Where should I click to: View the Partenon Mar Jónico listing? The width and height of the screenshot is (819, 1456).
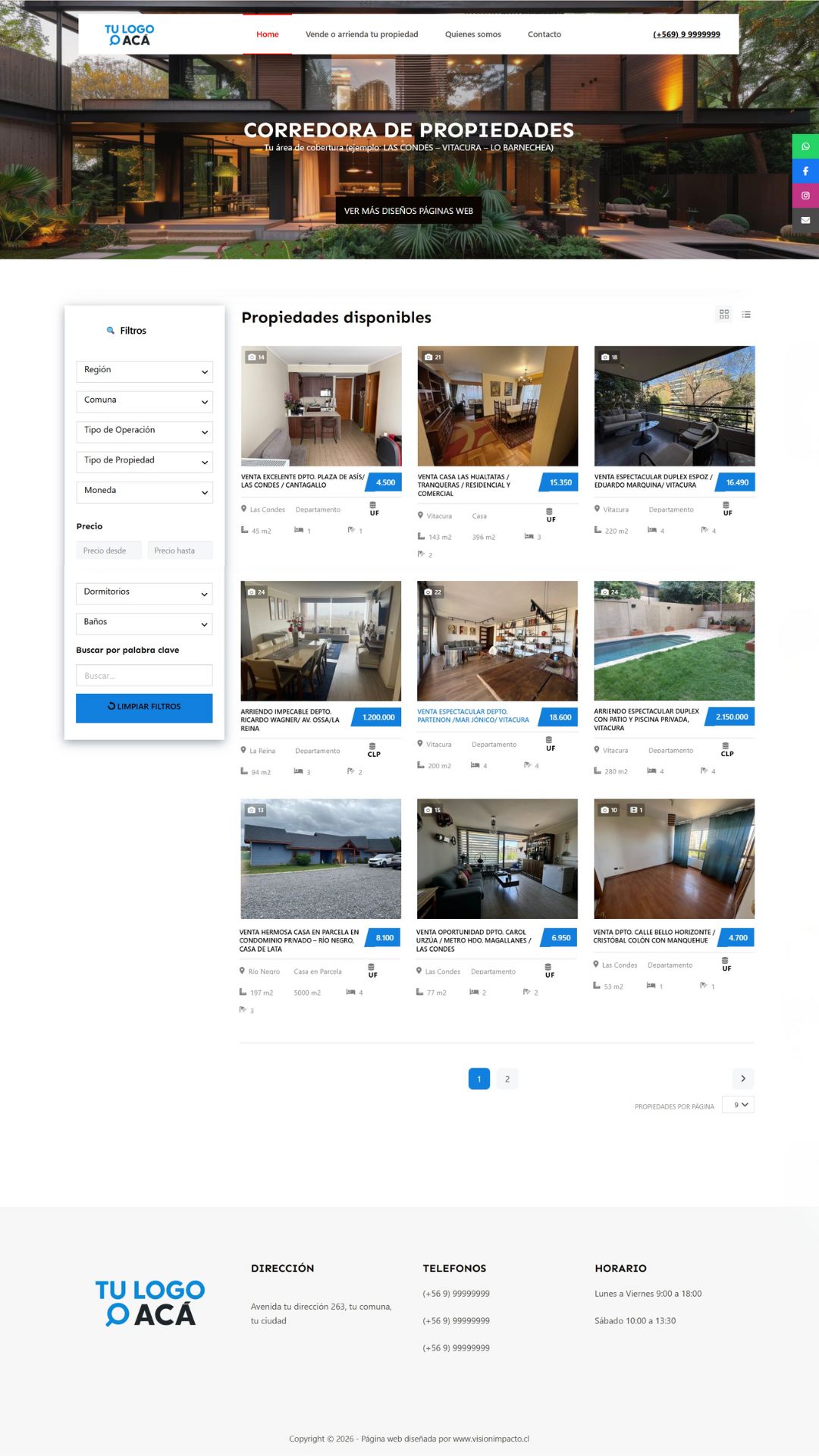point(472,716)
